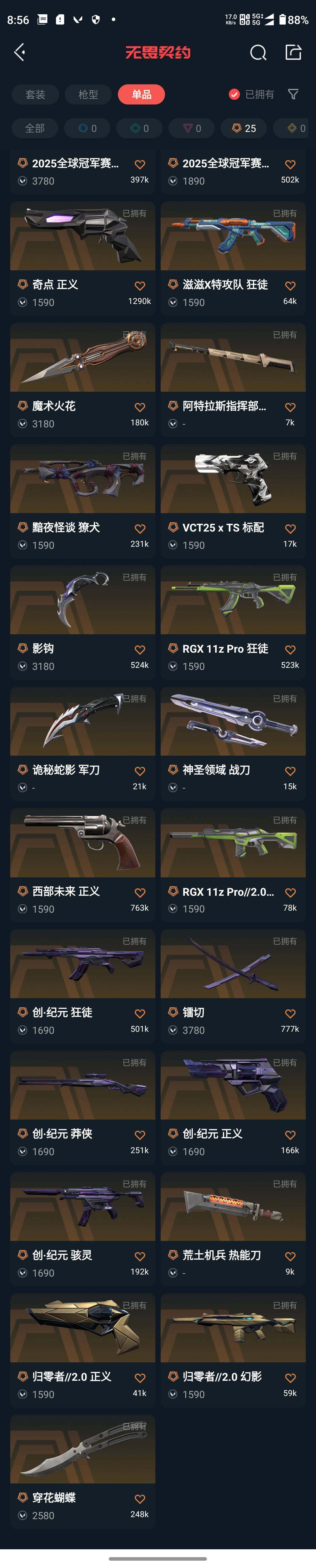Viewport: 316px width, 1568px height.
Task: Select the rarity chip showing 25
Action: [x=243, y=128]
